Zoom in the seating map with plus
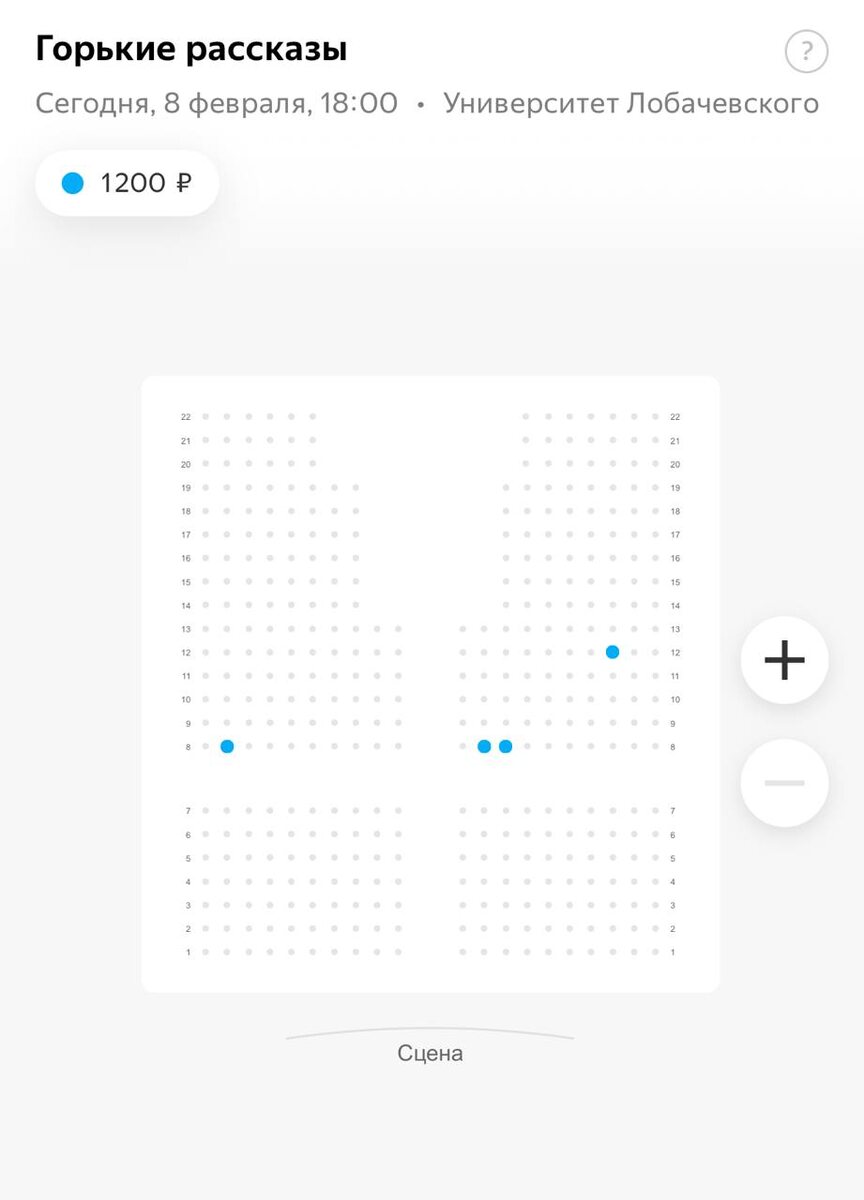The image size is (864, 1200). [784, 660]
